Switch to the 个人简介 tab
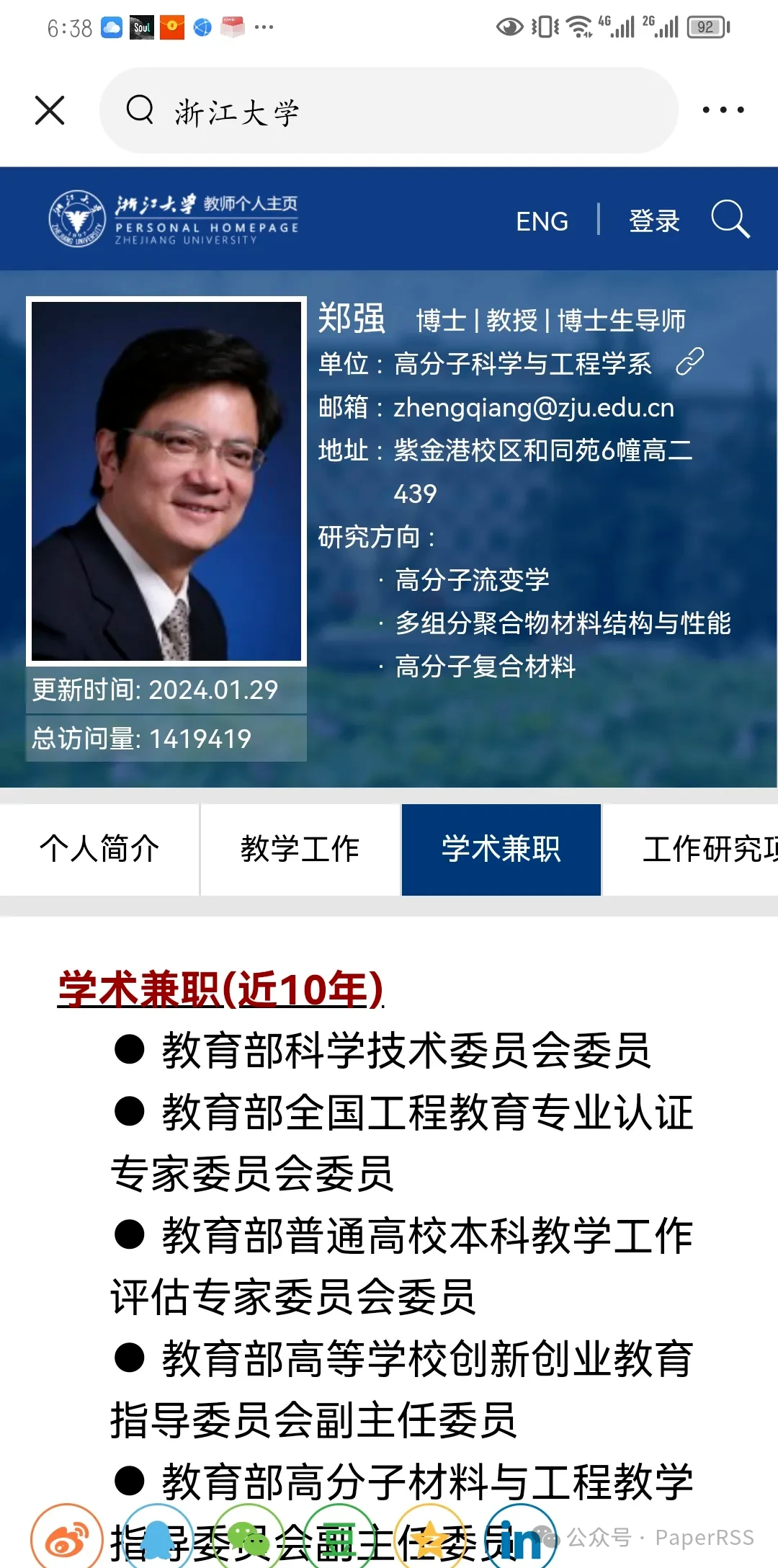Screen dimensions: 778x1568 pos(99,849)
